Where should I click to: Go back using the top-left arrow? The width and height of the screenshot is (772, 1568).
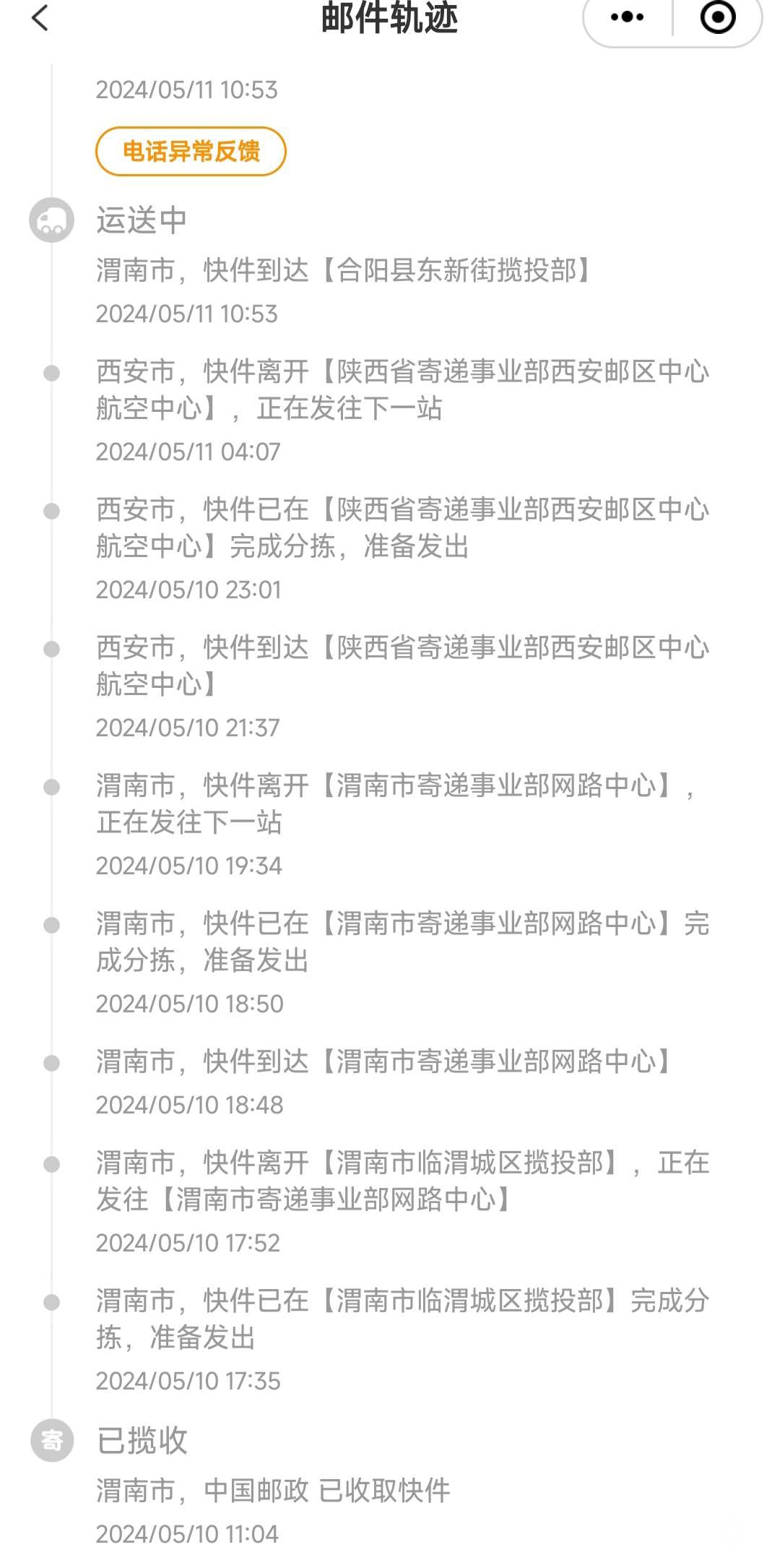tap(40, 18)
